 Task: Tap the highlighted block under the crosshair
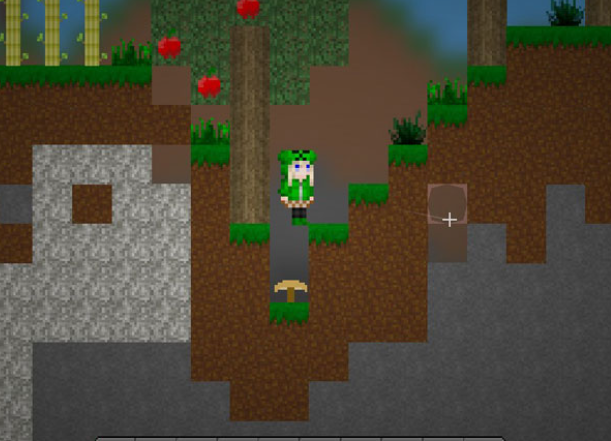[447, 205]
